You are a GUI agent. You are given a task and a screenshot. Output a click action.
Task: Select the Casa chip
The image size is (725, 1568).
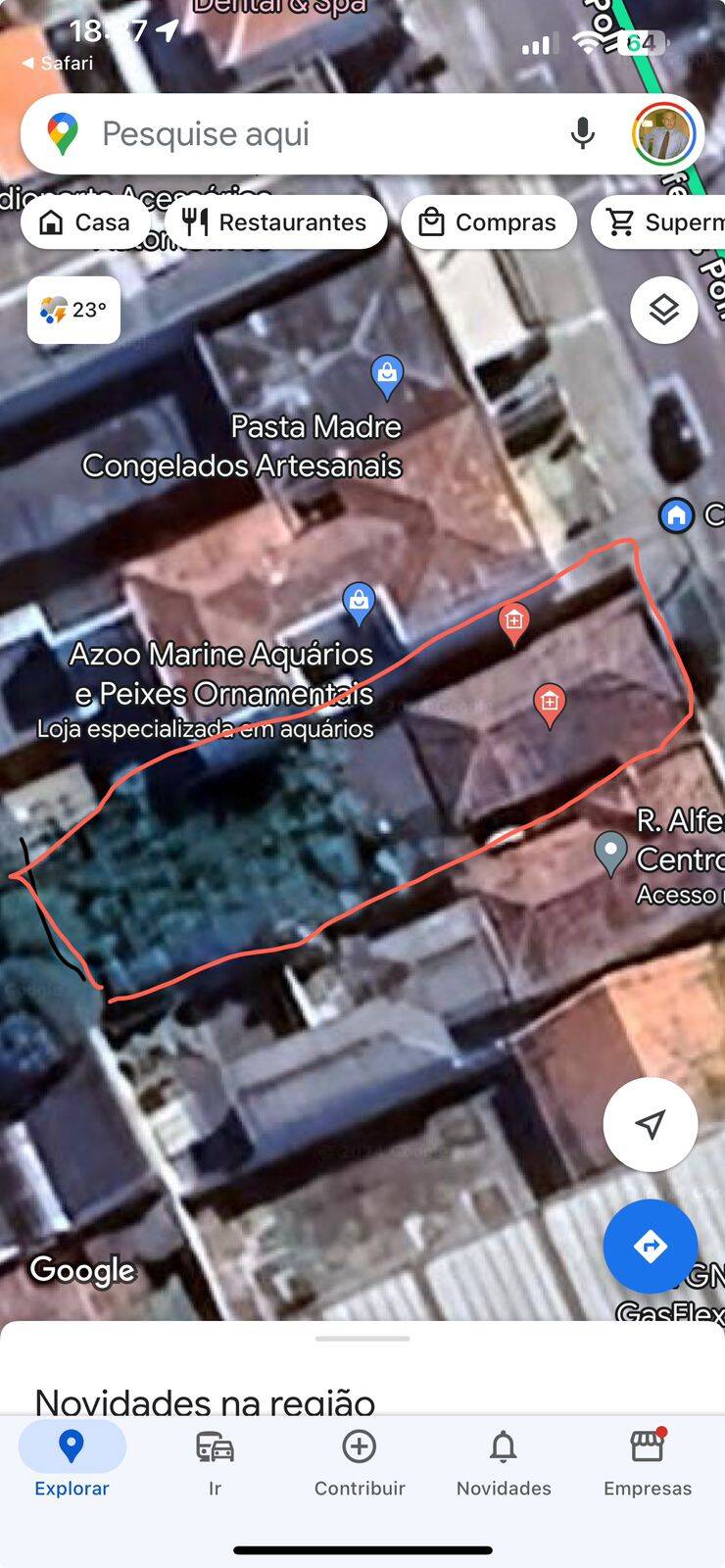[84, 222]
